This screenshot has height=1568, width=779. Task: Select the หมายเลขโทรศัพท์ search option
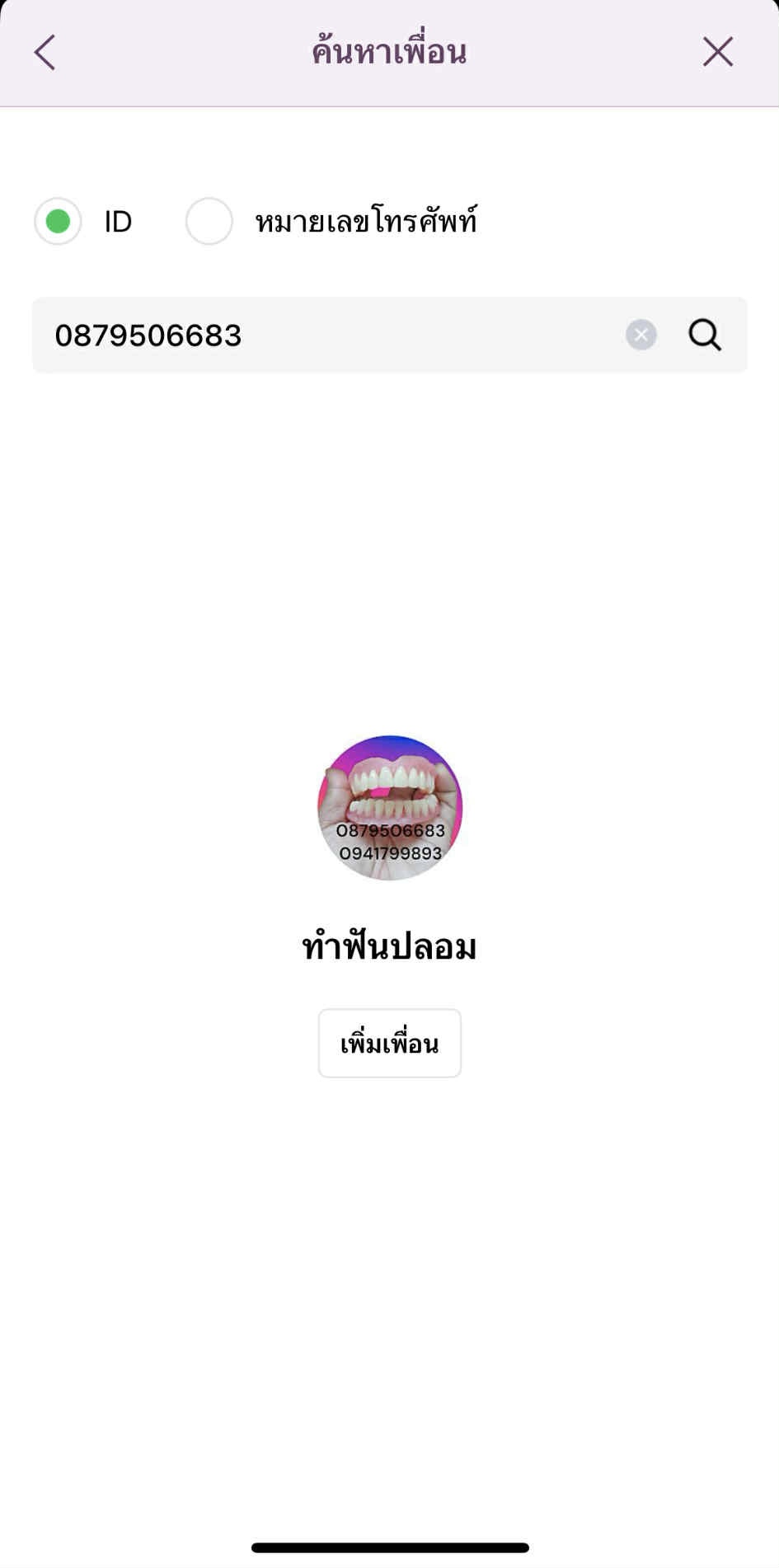click(209, 221)
